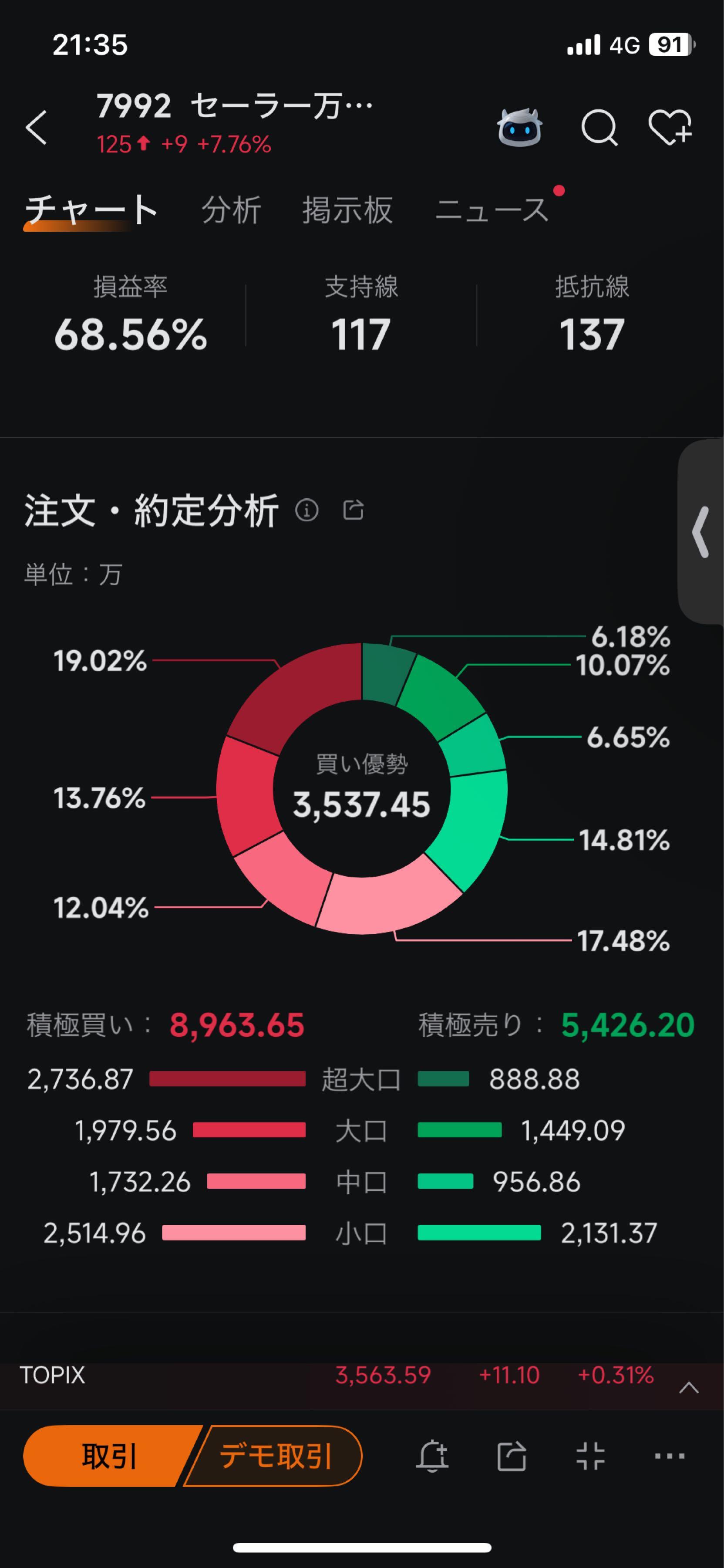724x1568 pixels.
Task: Share this stock from bottom toolbar
Action: 511,1456
